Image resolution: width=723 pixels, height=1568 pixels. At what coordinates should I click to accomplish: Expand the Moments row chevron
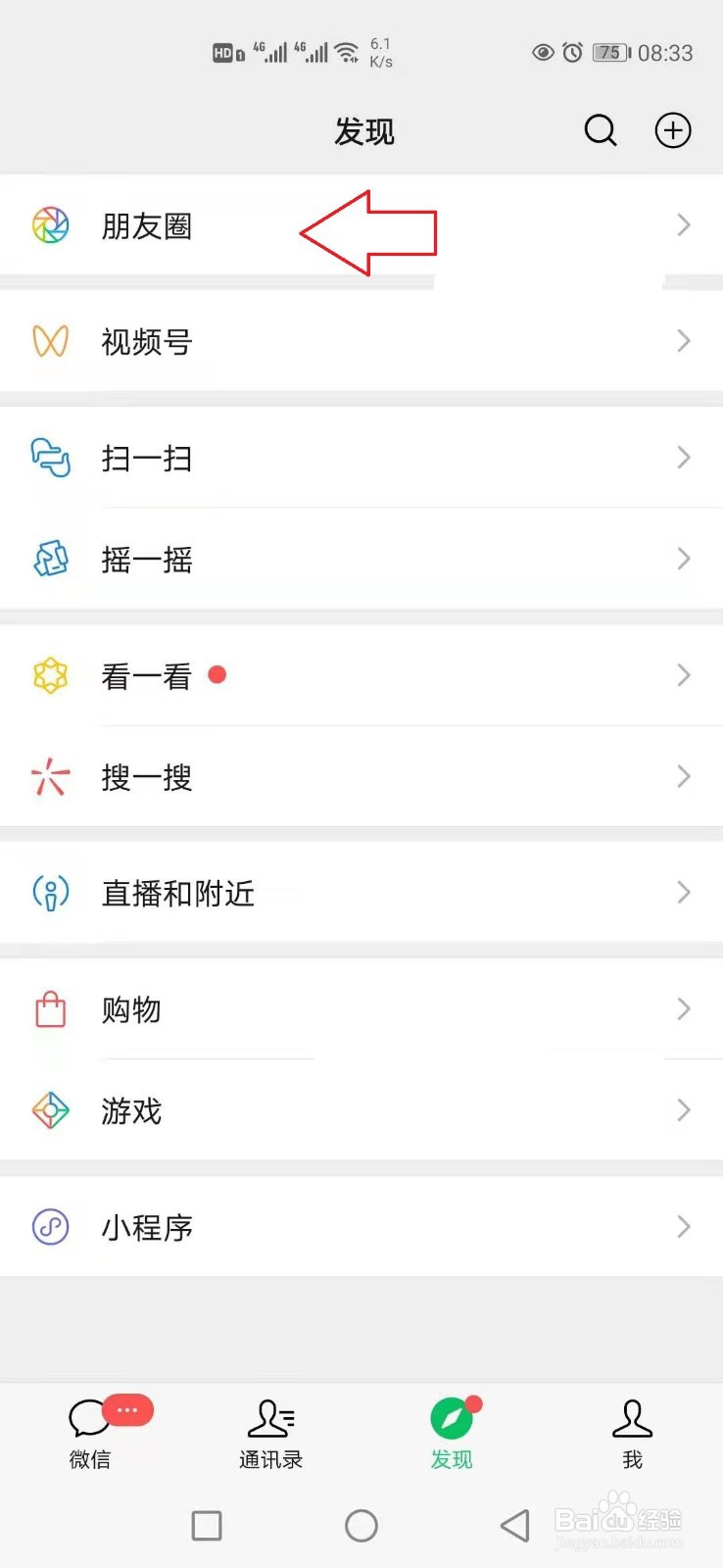[684, 224]
